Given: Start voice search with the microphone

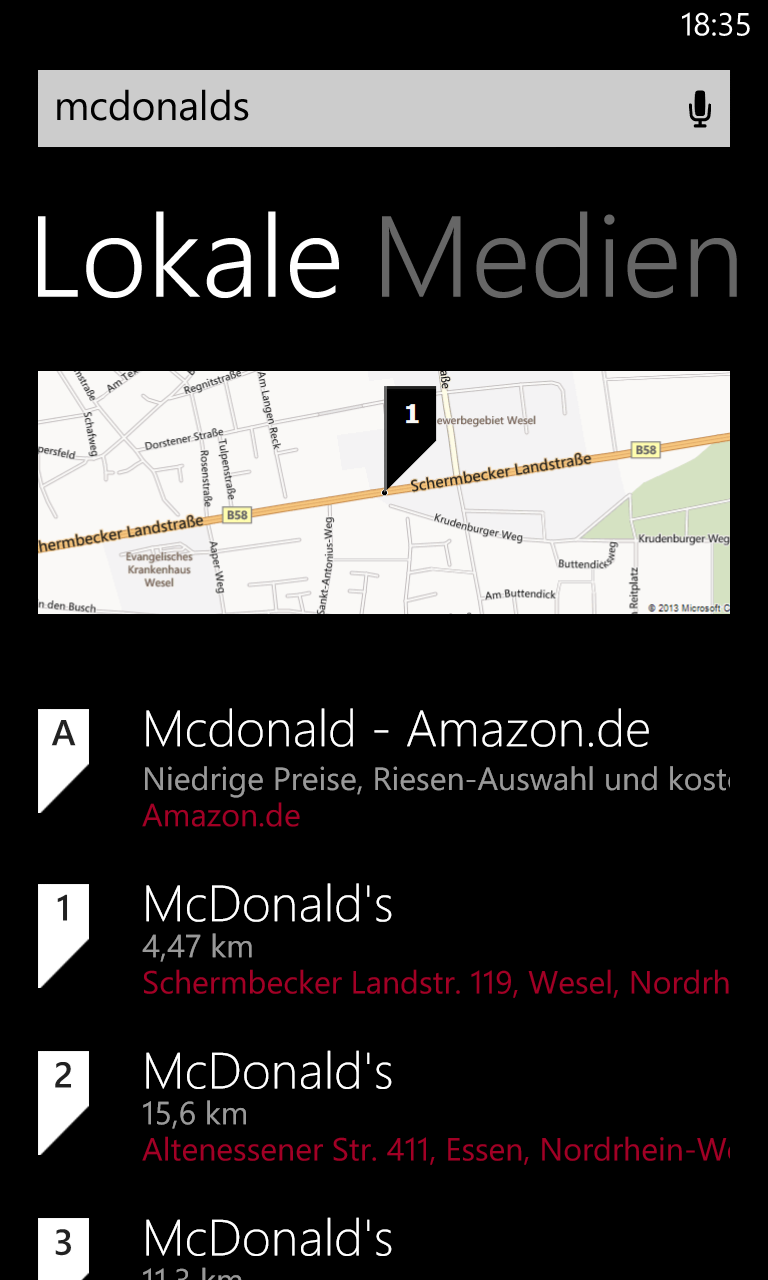Looking at the screenshot, I should [700, 109].
